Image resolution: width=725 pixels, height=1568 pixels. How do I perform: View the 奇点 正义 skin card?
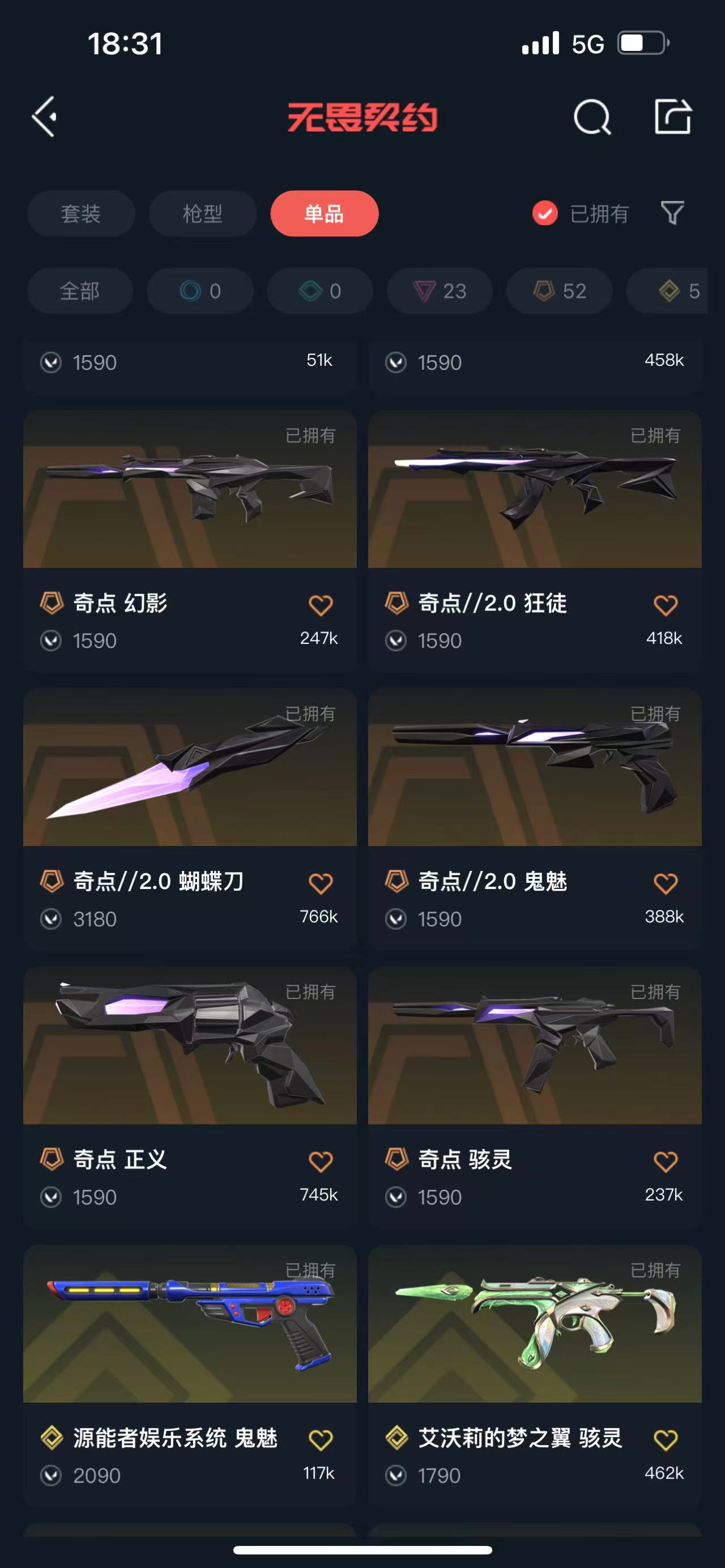point(189,1046)
